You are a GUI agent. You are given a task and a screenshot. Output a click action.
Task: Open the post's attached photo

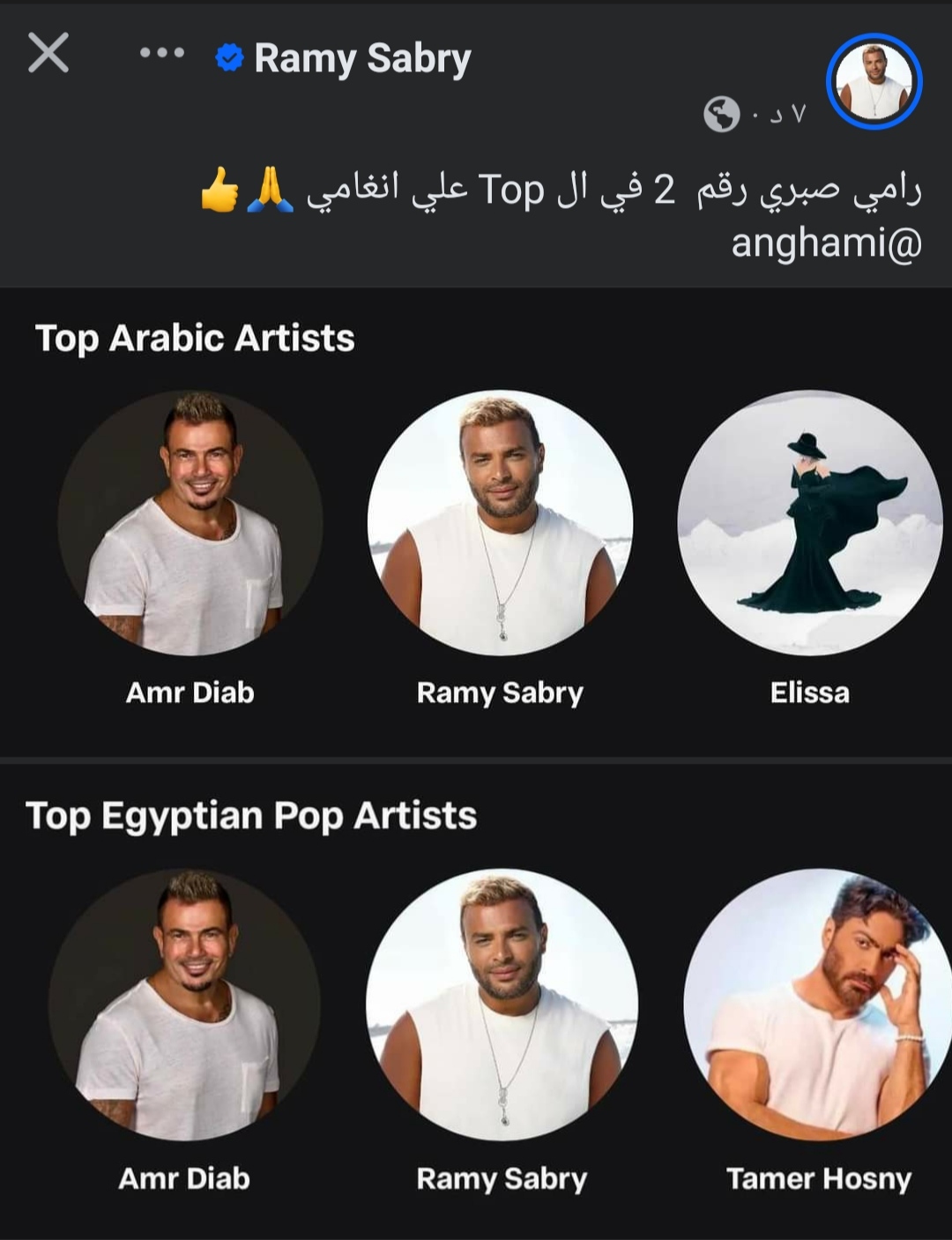476,763
